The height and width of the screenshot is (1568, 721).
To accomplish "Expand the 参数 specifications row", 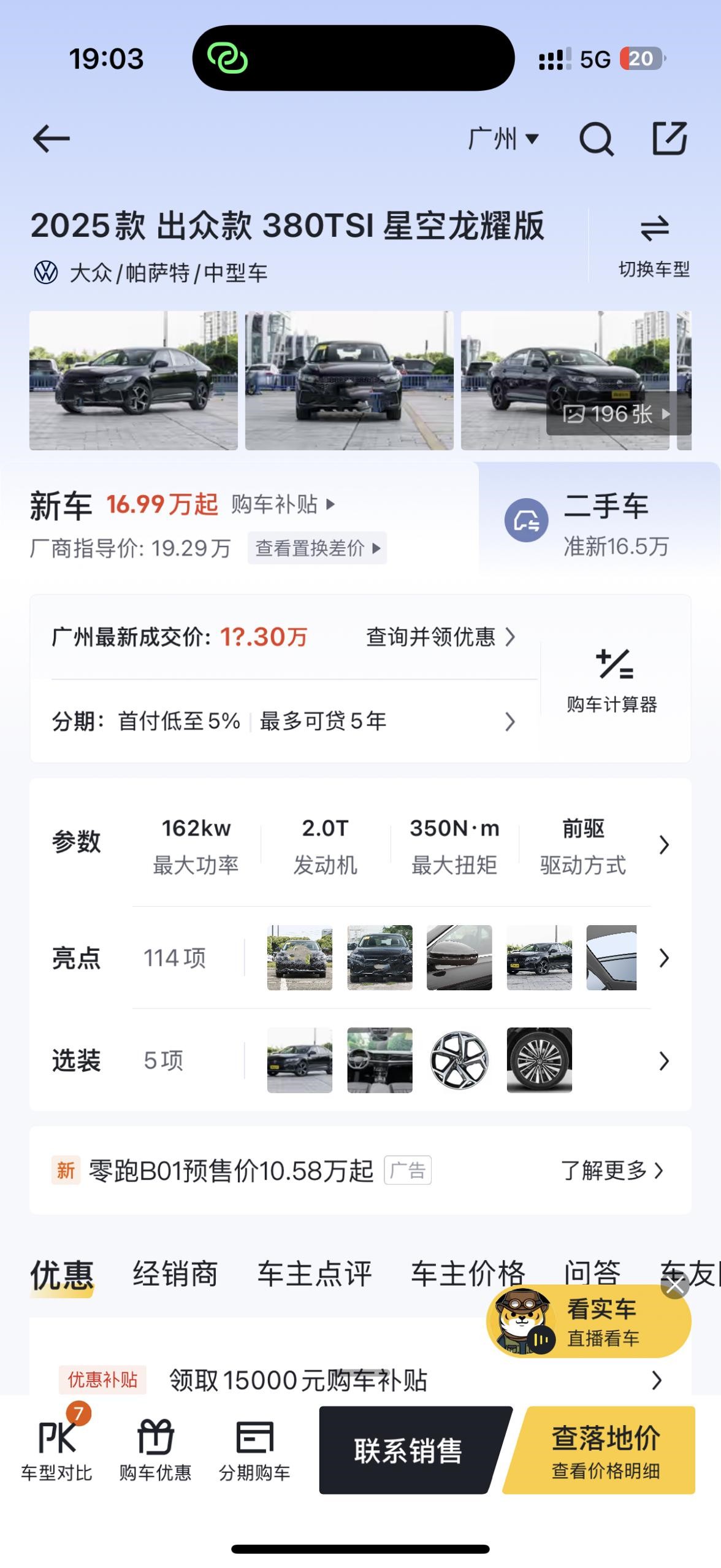I will point(663,845).
